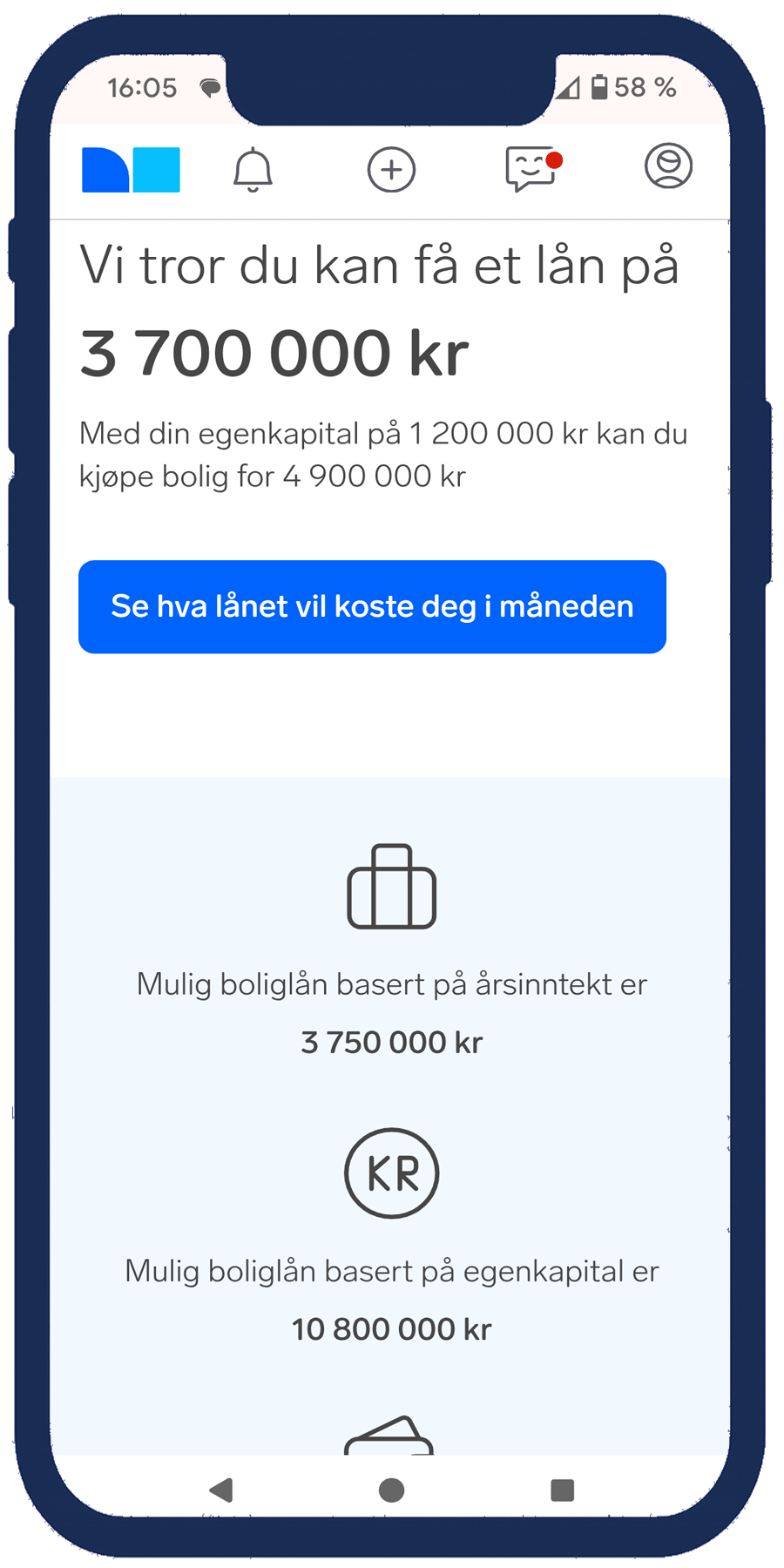Tap the plus circle icon

click(391, 169)
